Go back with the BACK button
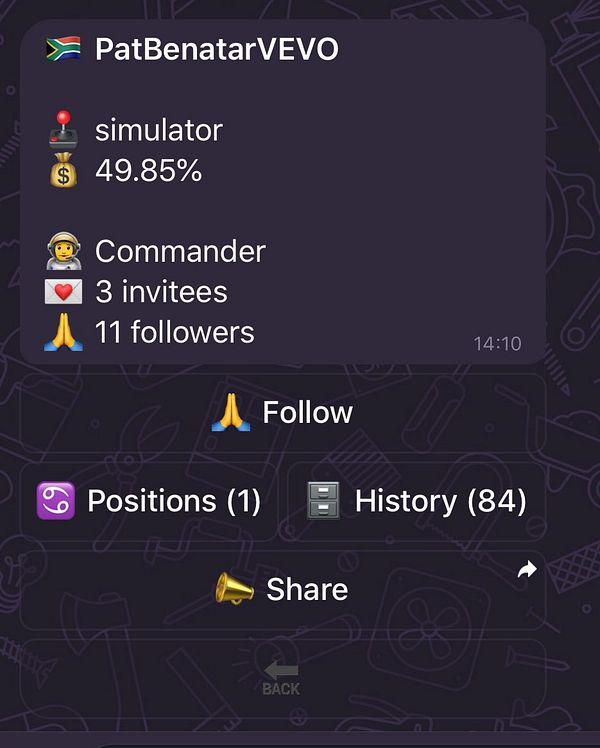The height and width of the screenshot is (748, 600). coord(282,677)
